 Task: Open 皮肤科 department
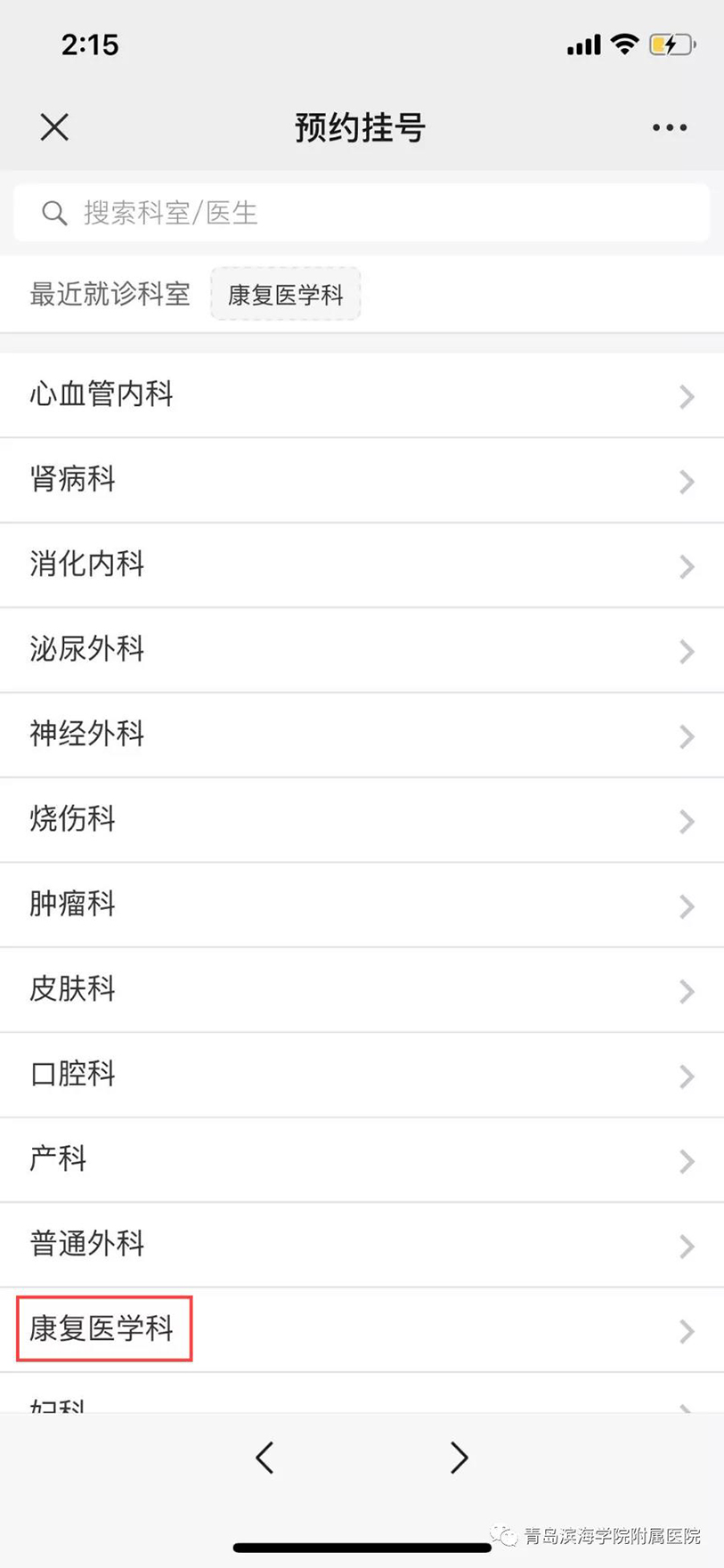362,990
